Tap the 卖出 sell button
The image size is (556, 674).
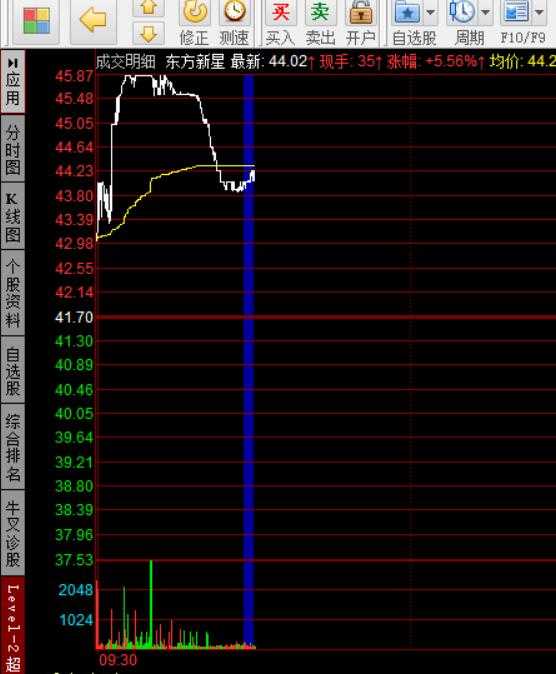pos(320,23)
